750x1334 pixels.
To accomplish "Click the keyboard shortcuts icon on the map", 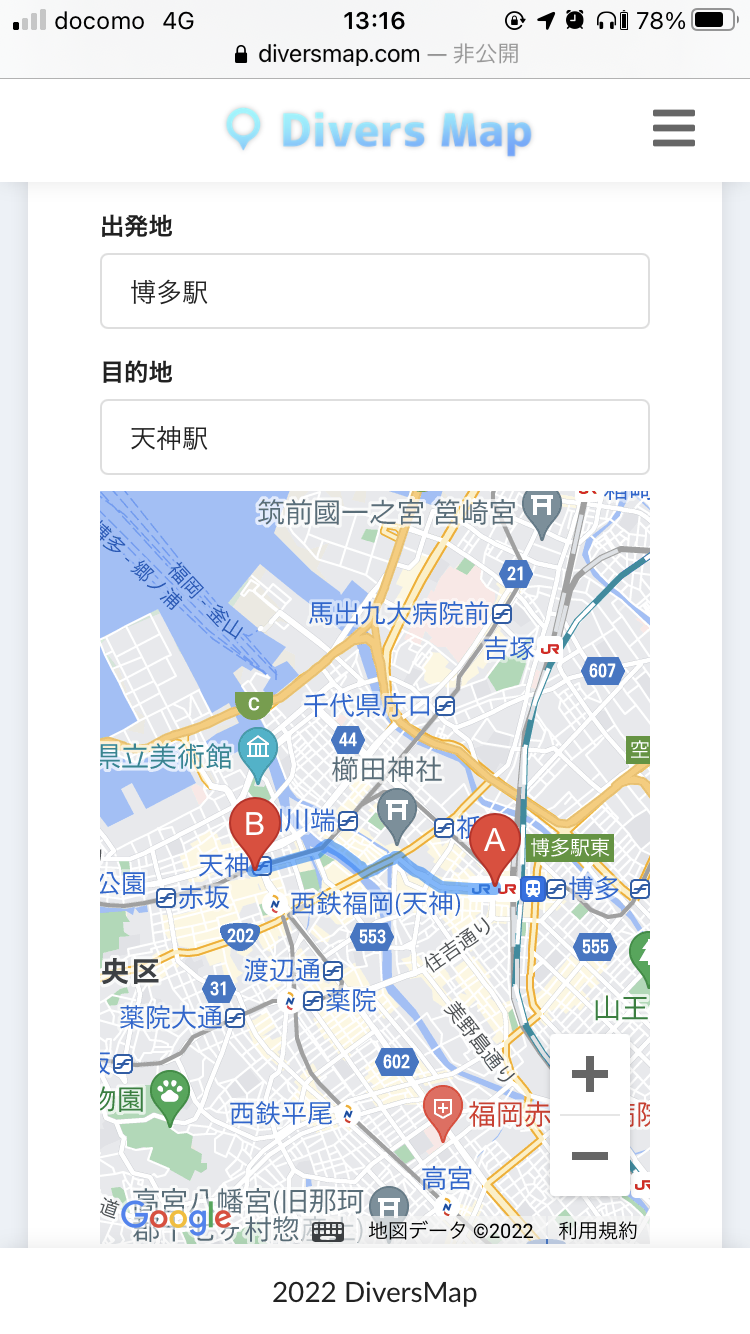I will (x=328, y=1233).
